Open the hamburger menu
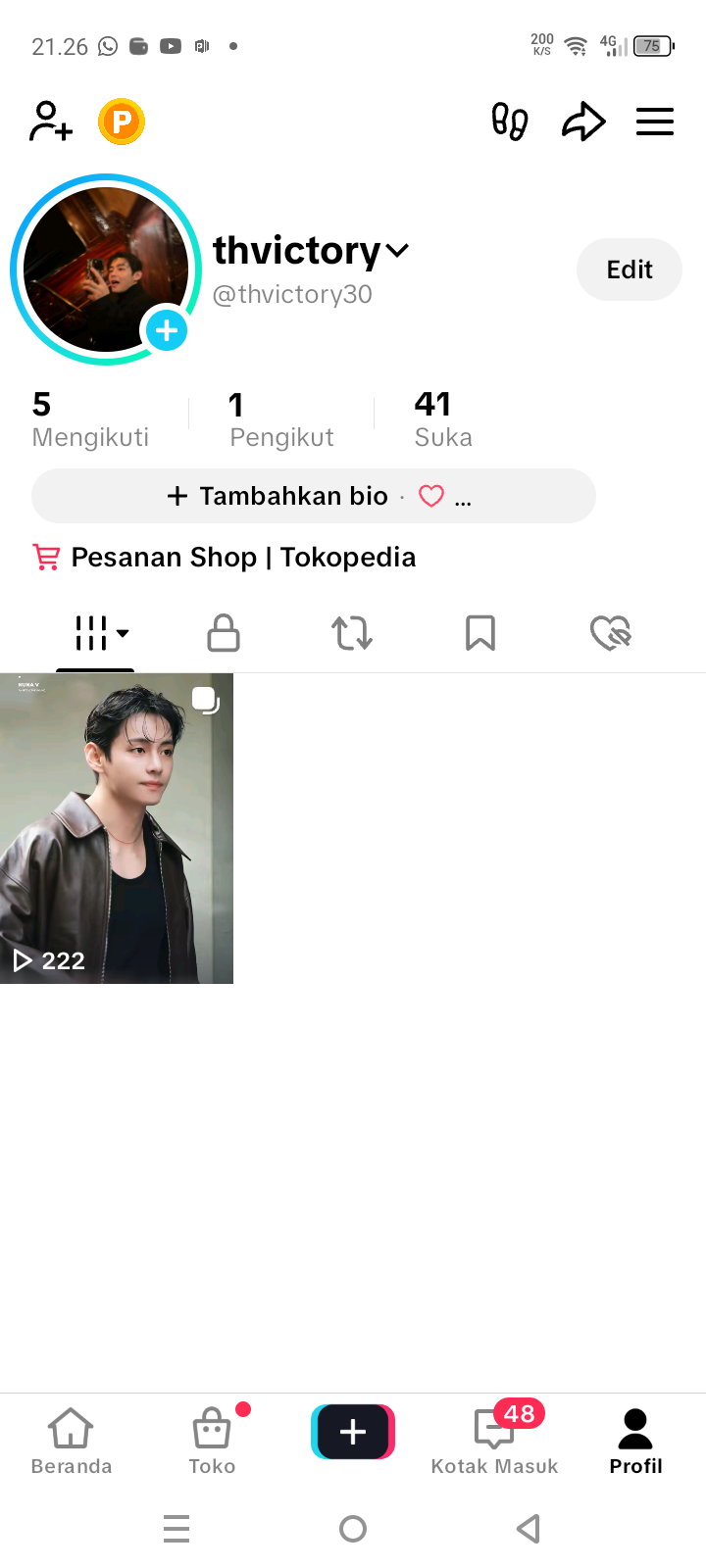The width and height of the screenshot is (706, 1568). coord(655,122)
